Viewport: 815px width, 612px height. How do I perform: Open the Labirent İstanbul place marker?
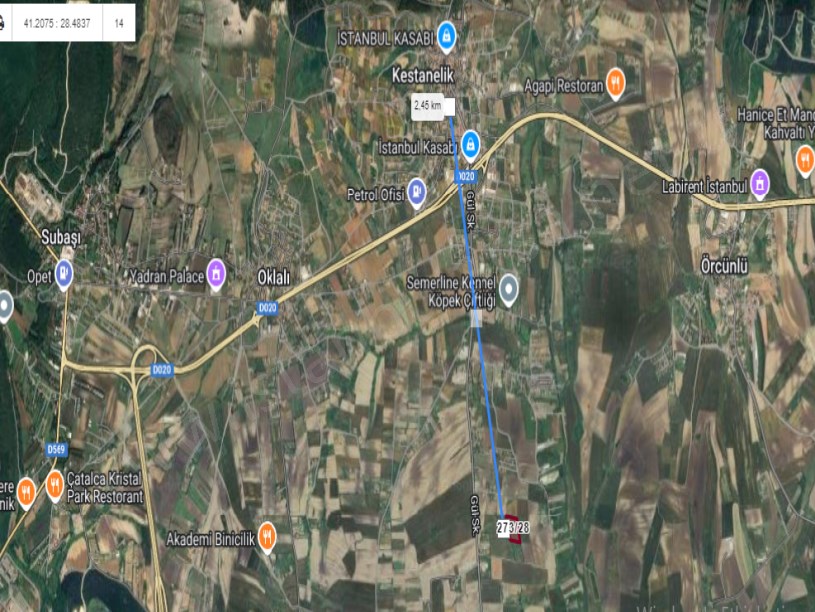pos(760,184)
